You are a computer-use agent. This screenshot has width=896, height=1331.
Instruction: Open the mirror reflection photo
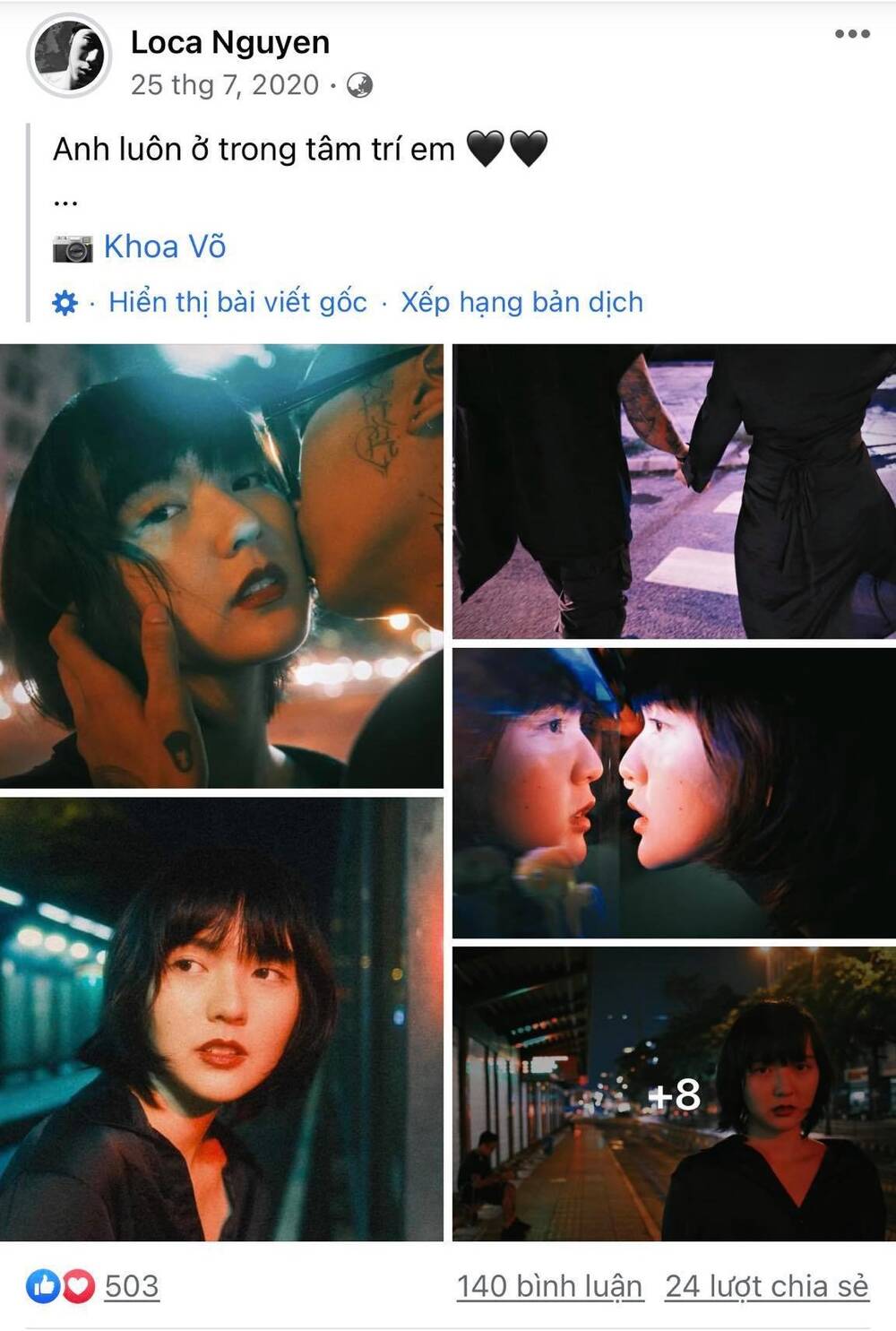tap(673, 792)
